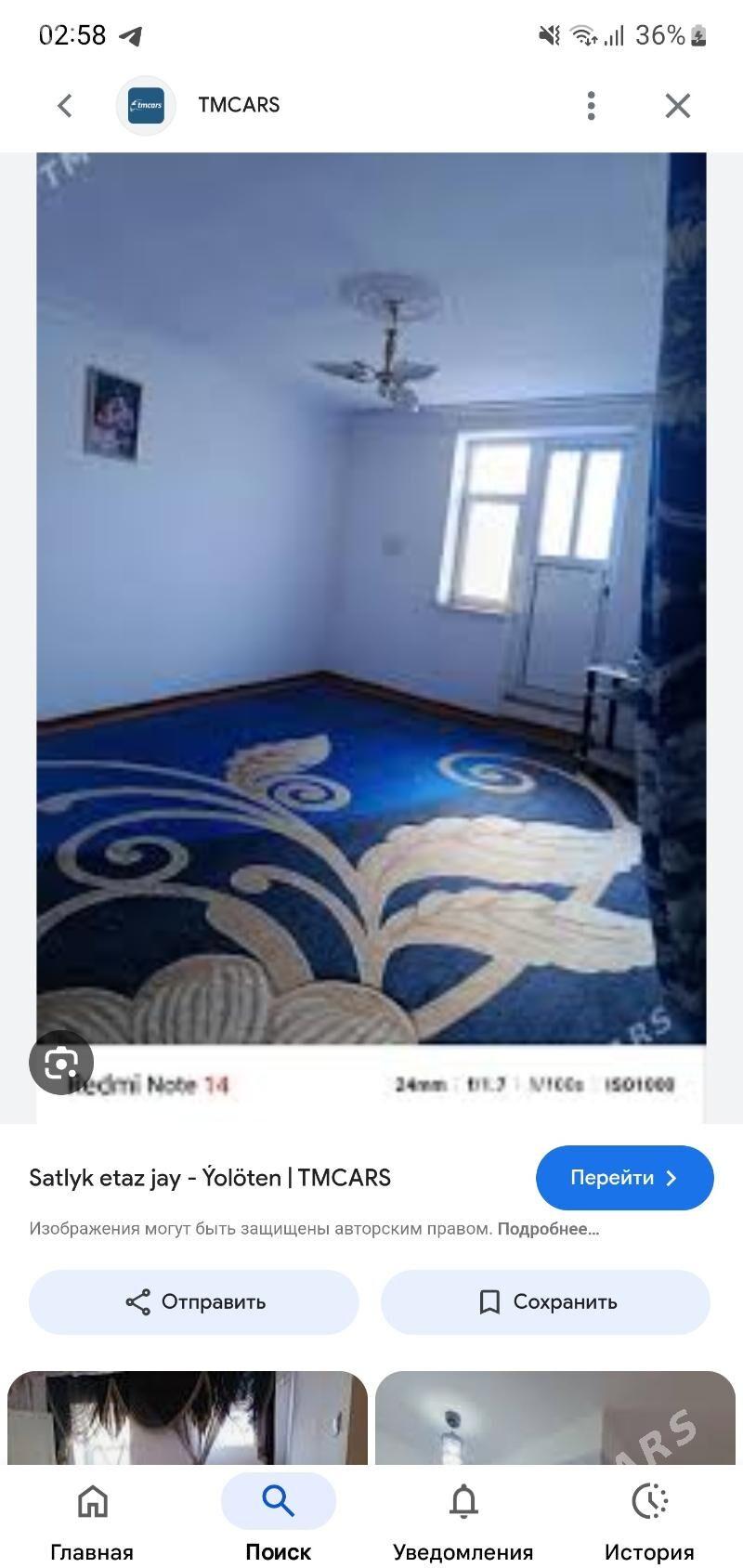743x1568 pixels.
Task: Tap the Перейти button to visit site
Action: (624, 1178)
